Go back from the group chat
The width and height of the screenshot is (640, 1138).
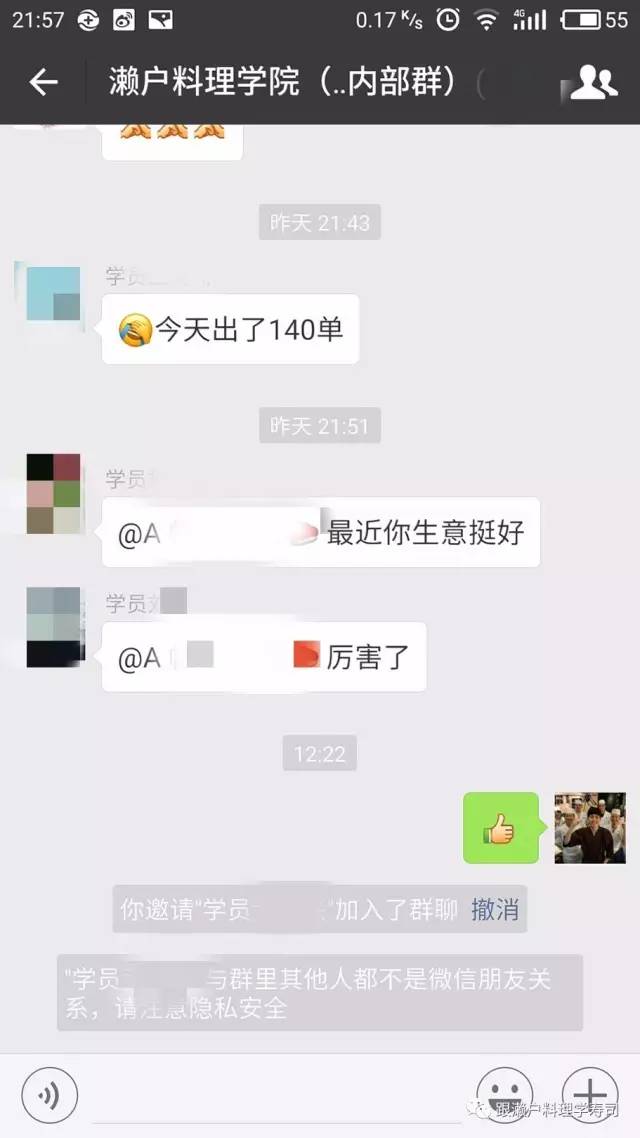(x=43, y=82)
